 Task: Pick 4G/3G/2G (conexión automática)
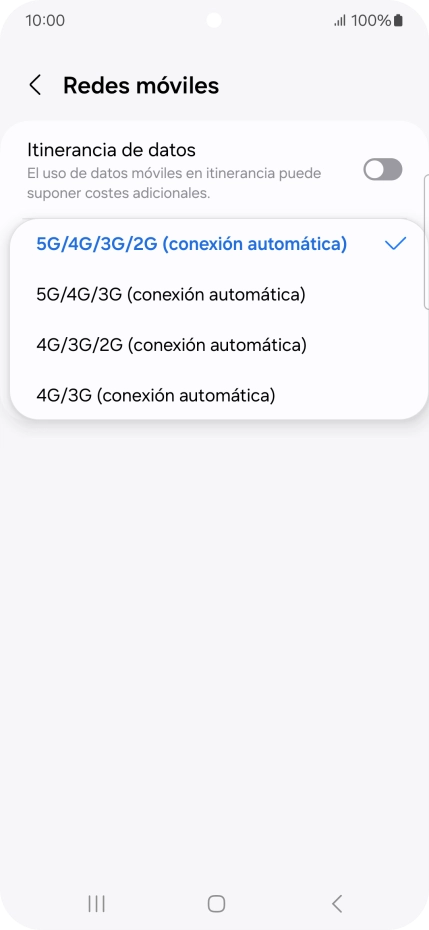tap(218, 345)
